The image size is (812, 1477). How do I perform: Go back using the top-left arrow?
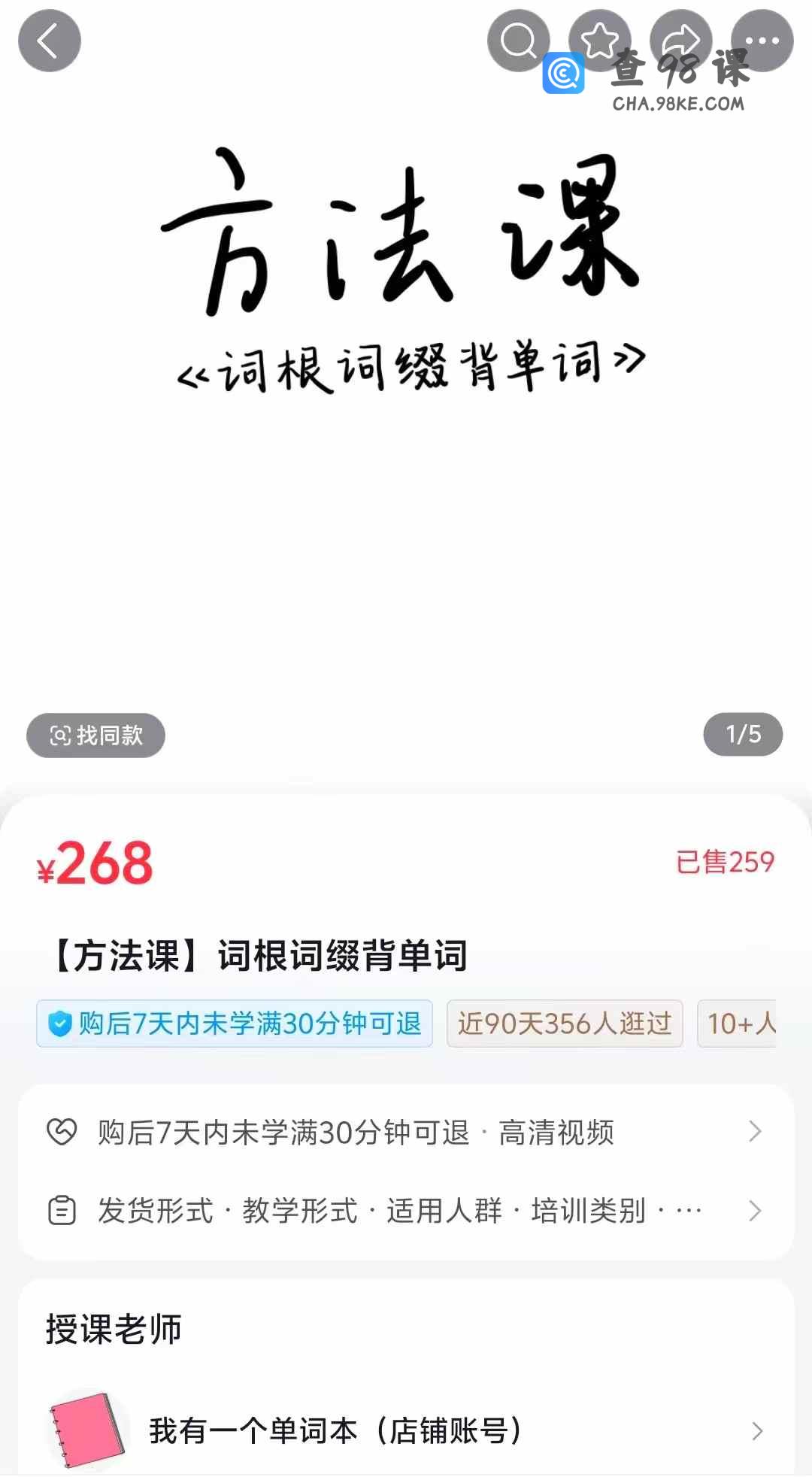click(x=49, y=41)
